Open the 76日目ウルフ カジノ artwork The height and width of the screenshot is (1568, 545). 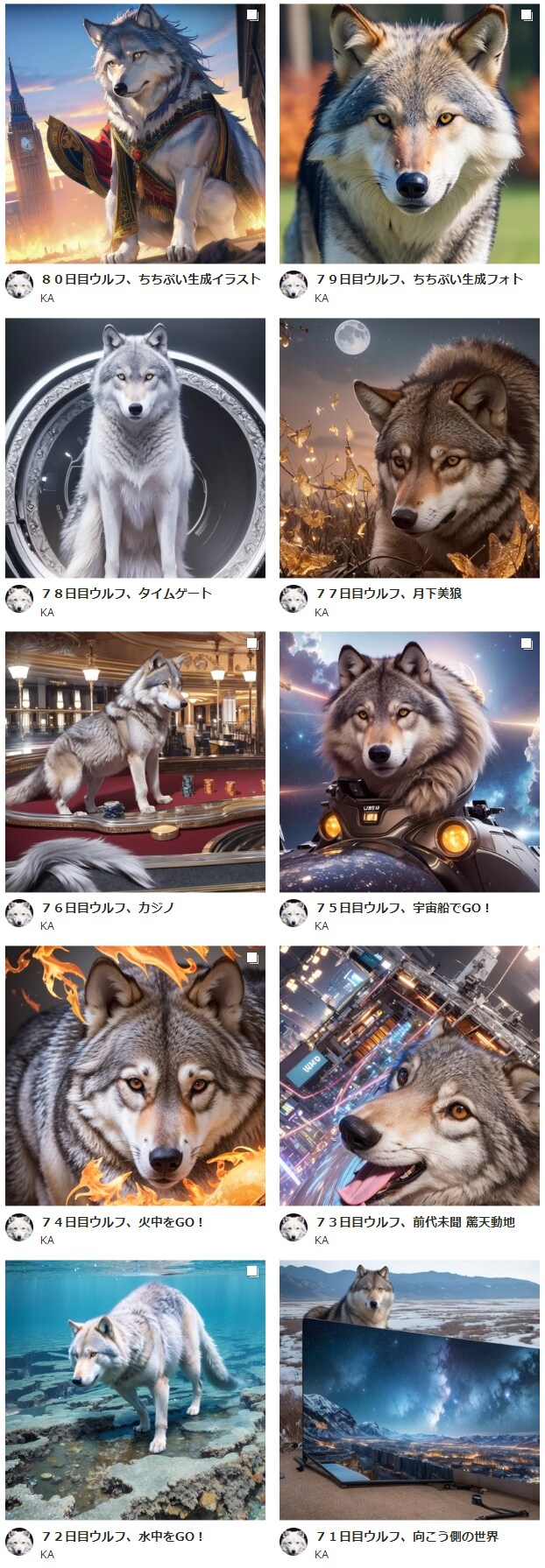click(135, 762)
